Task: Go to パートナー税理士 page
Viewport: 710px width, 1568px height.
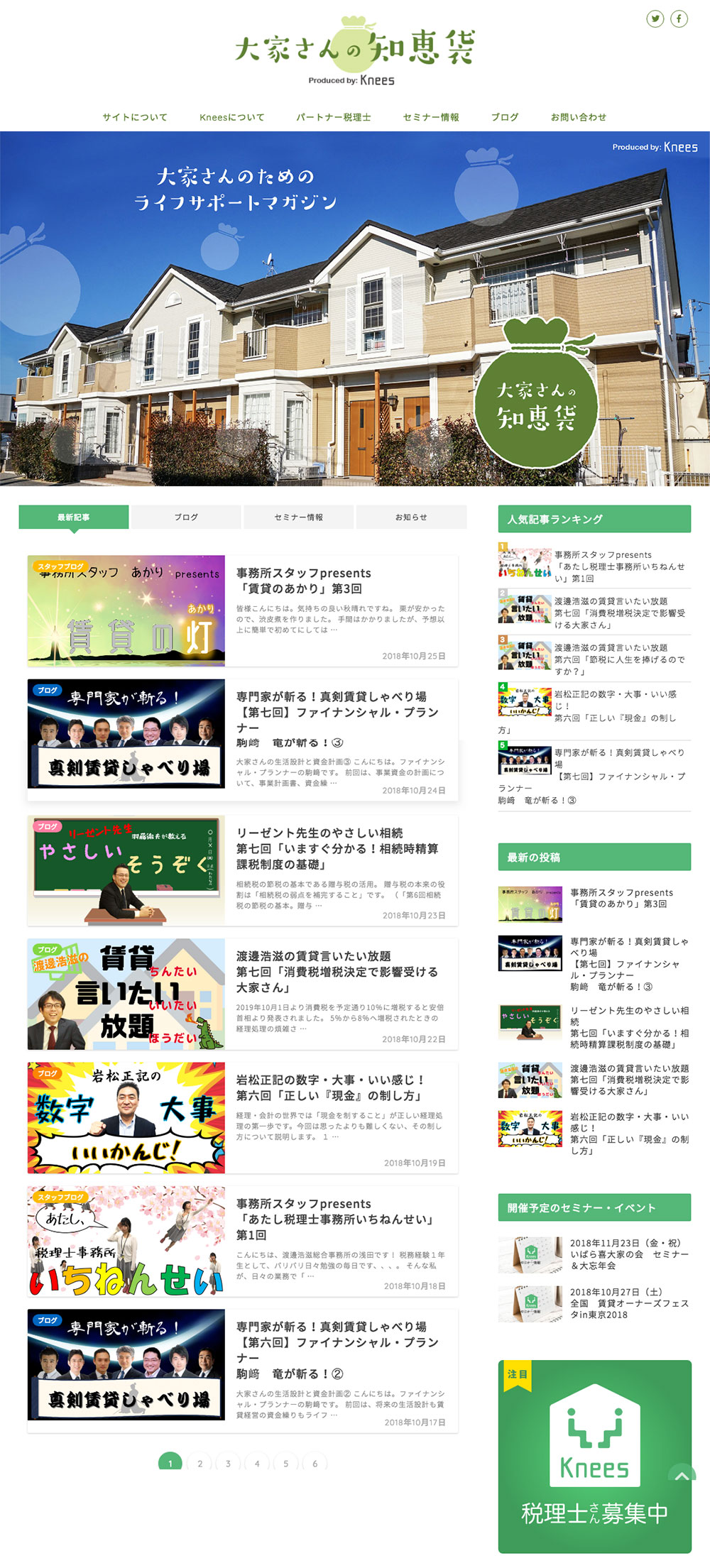Action: tap(334, 117)
